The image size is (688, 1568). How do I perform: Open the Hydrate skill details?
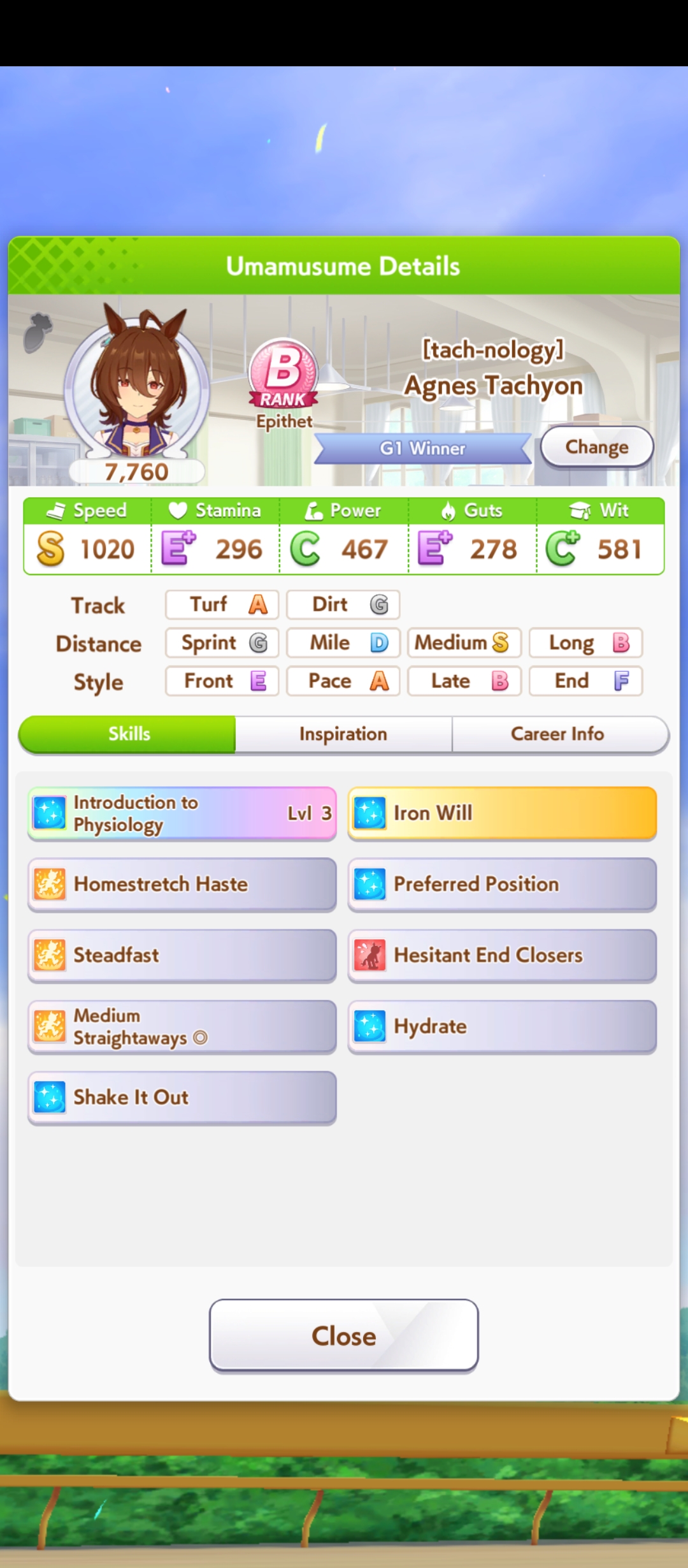(x=502, y=1027)
